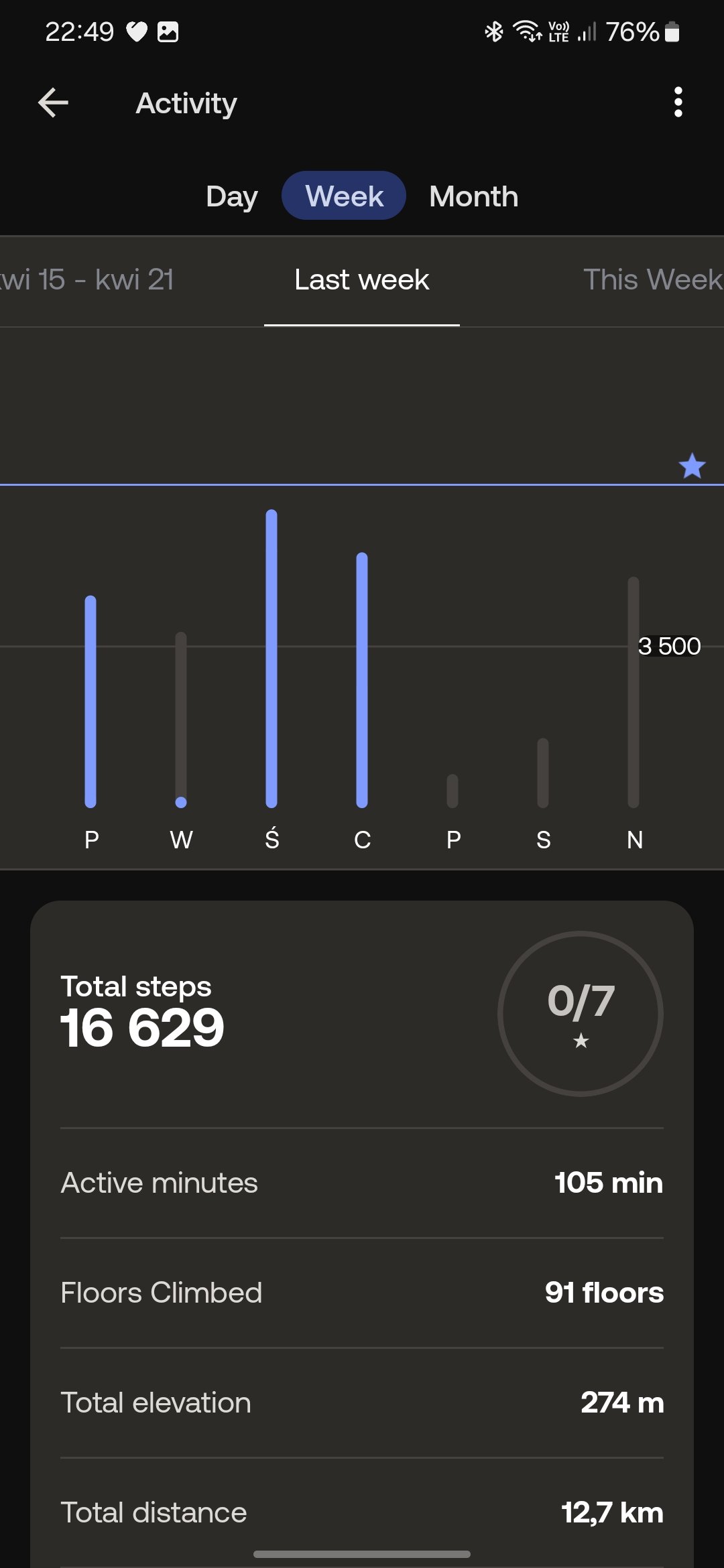
Task: Select the Week view
Action: coord(344,196)
